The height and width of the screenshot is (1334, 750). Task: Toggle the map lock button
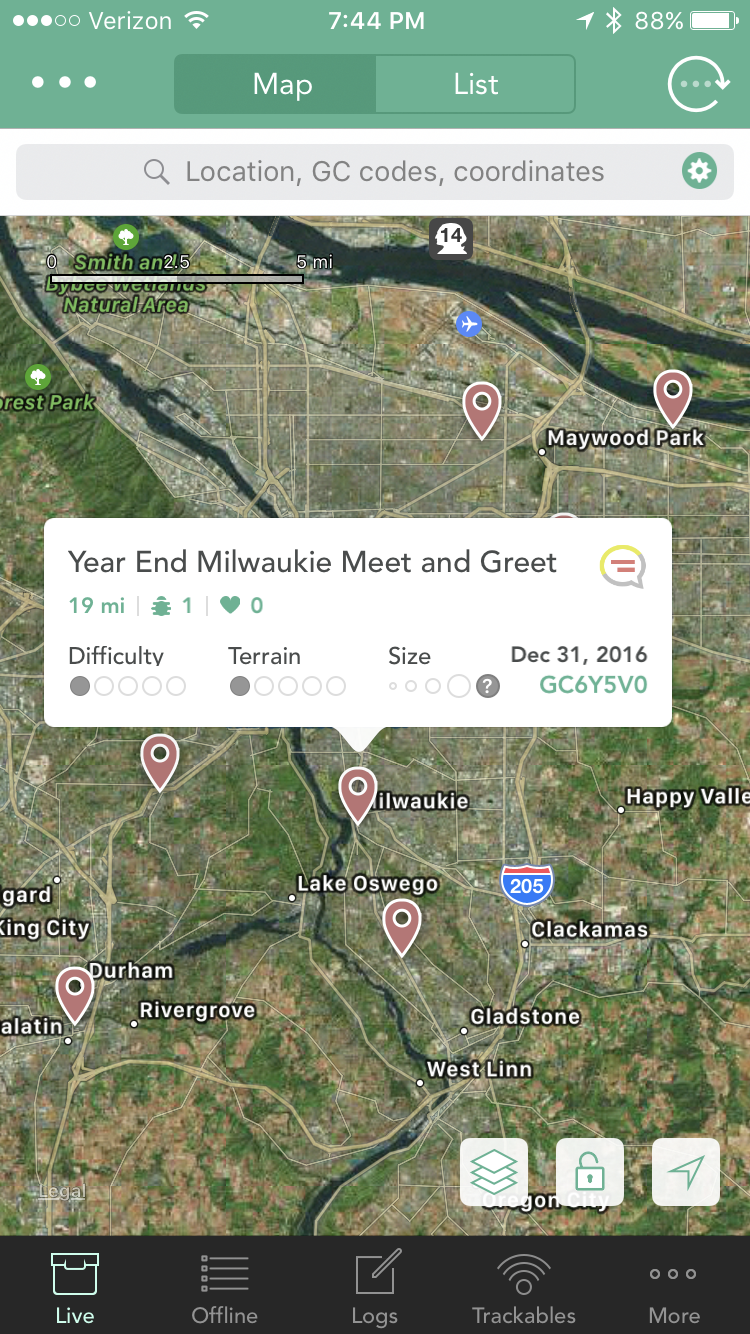(x=590, y=1172)
